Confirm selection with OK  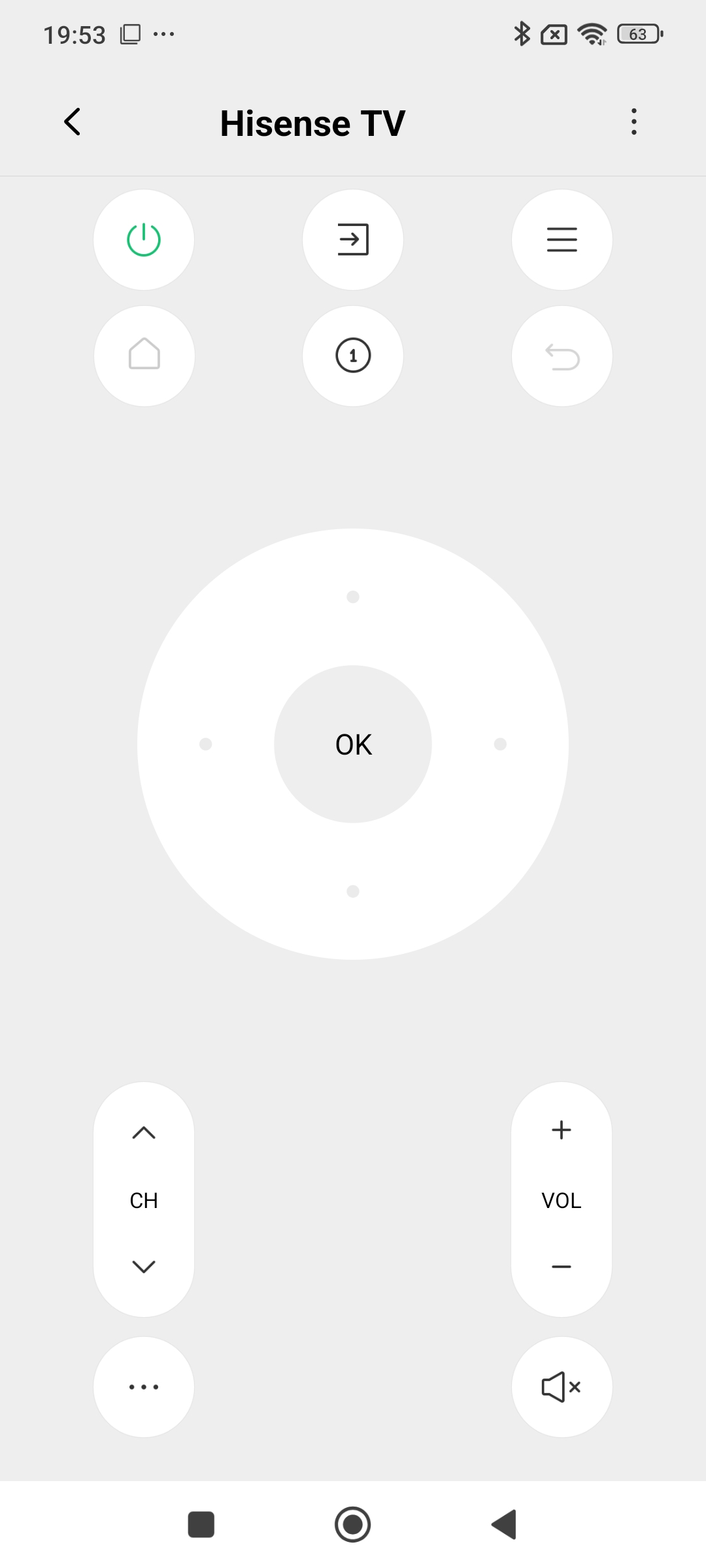pos(353,744)
